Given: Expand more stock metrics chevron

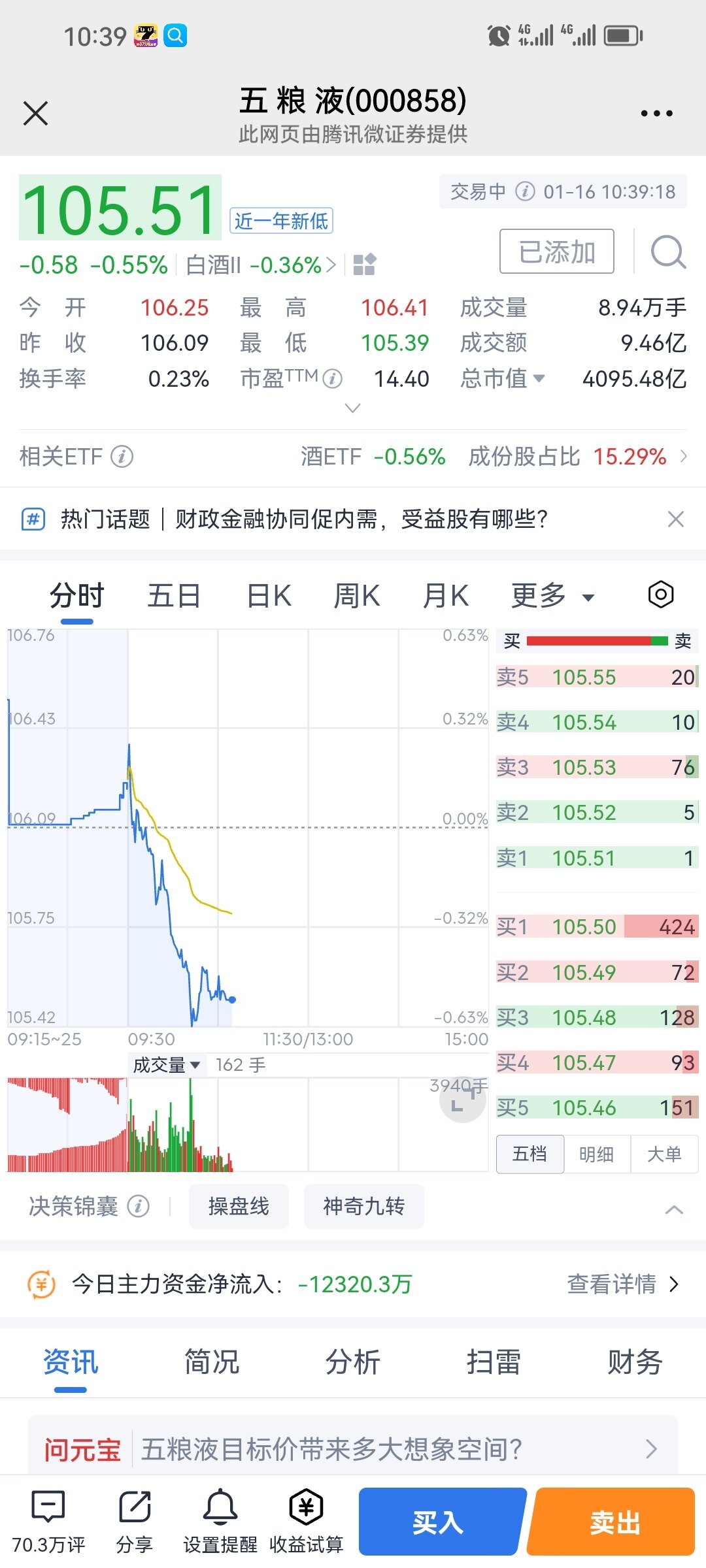Looking at the screenshot, I should [352, 408].
